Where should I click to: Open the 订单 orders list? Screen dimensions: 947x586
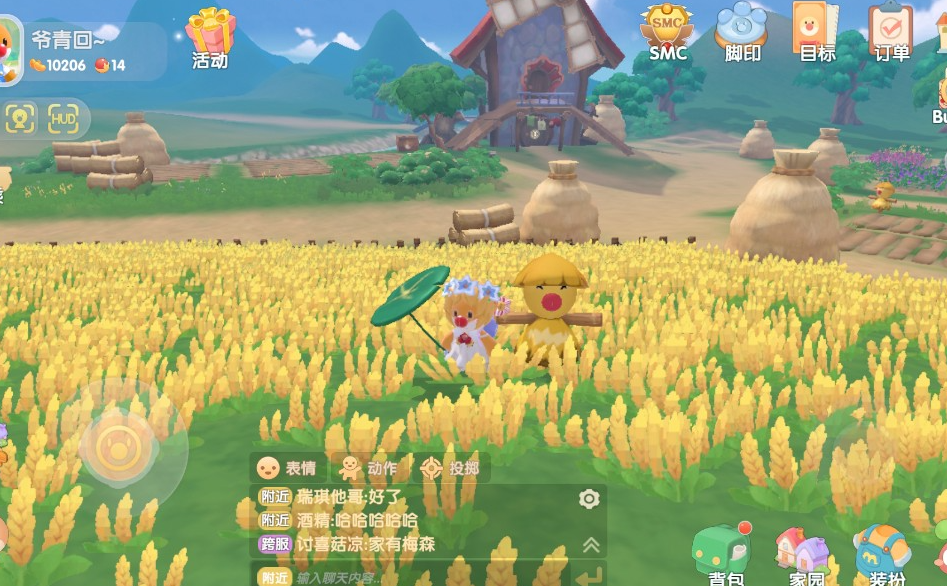pyautogui.click(x=891, y=32)
